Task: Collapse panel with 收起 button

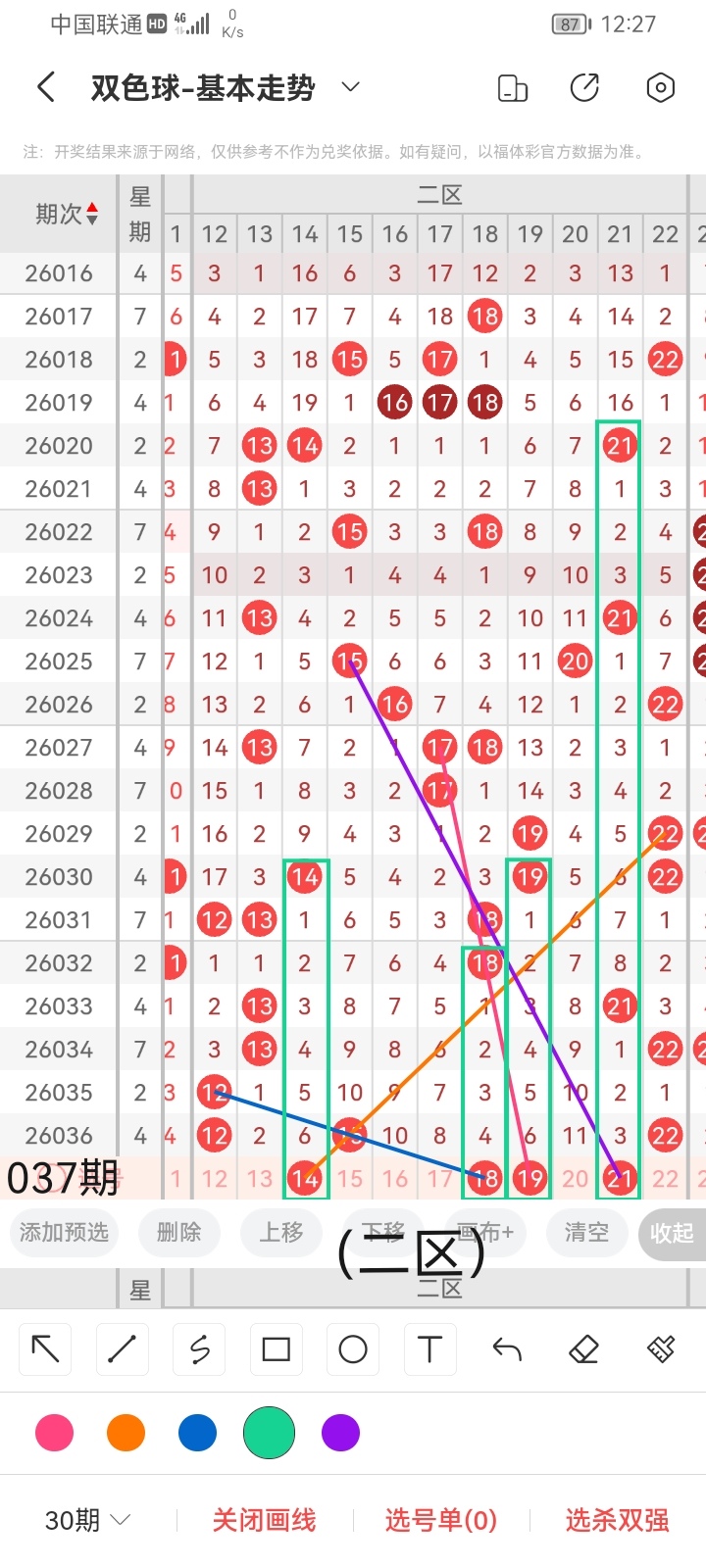Action: click(x=672, y=1233)
